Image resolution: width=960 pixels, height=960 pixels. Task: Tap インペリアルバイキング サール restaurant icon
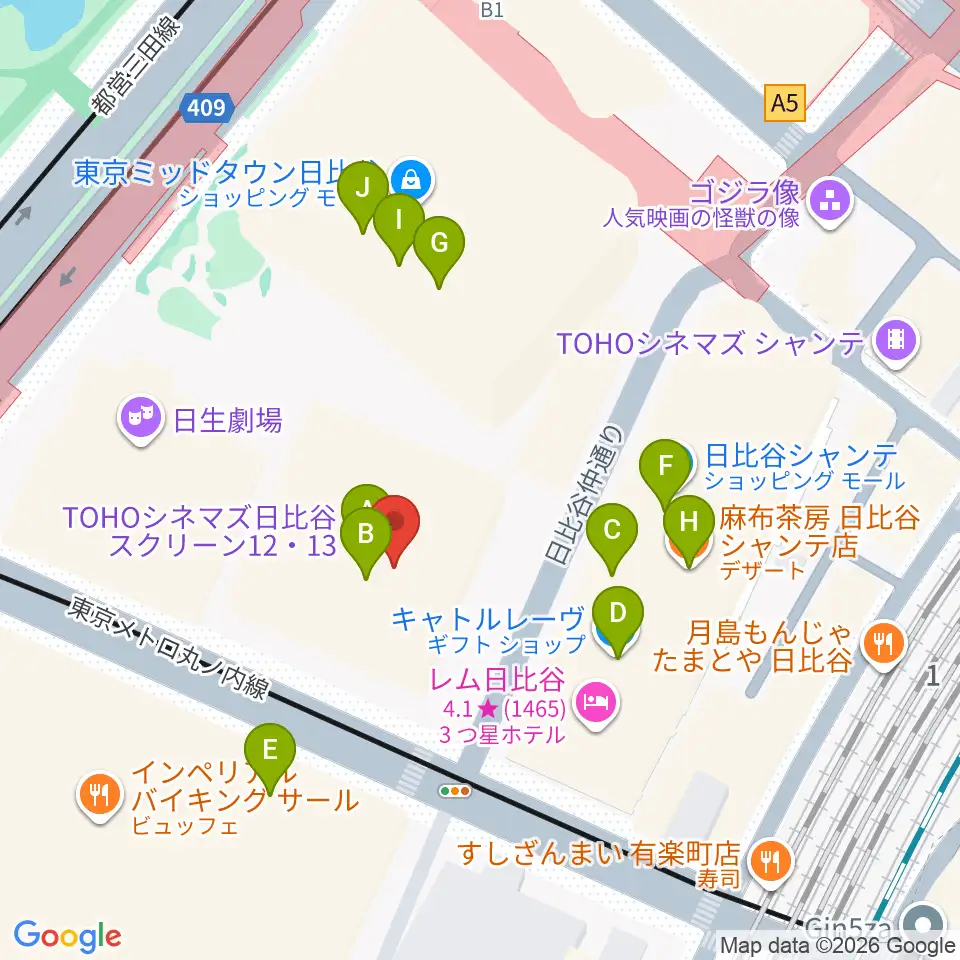coord(100,795)
